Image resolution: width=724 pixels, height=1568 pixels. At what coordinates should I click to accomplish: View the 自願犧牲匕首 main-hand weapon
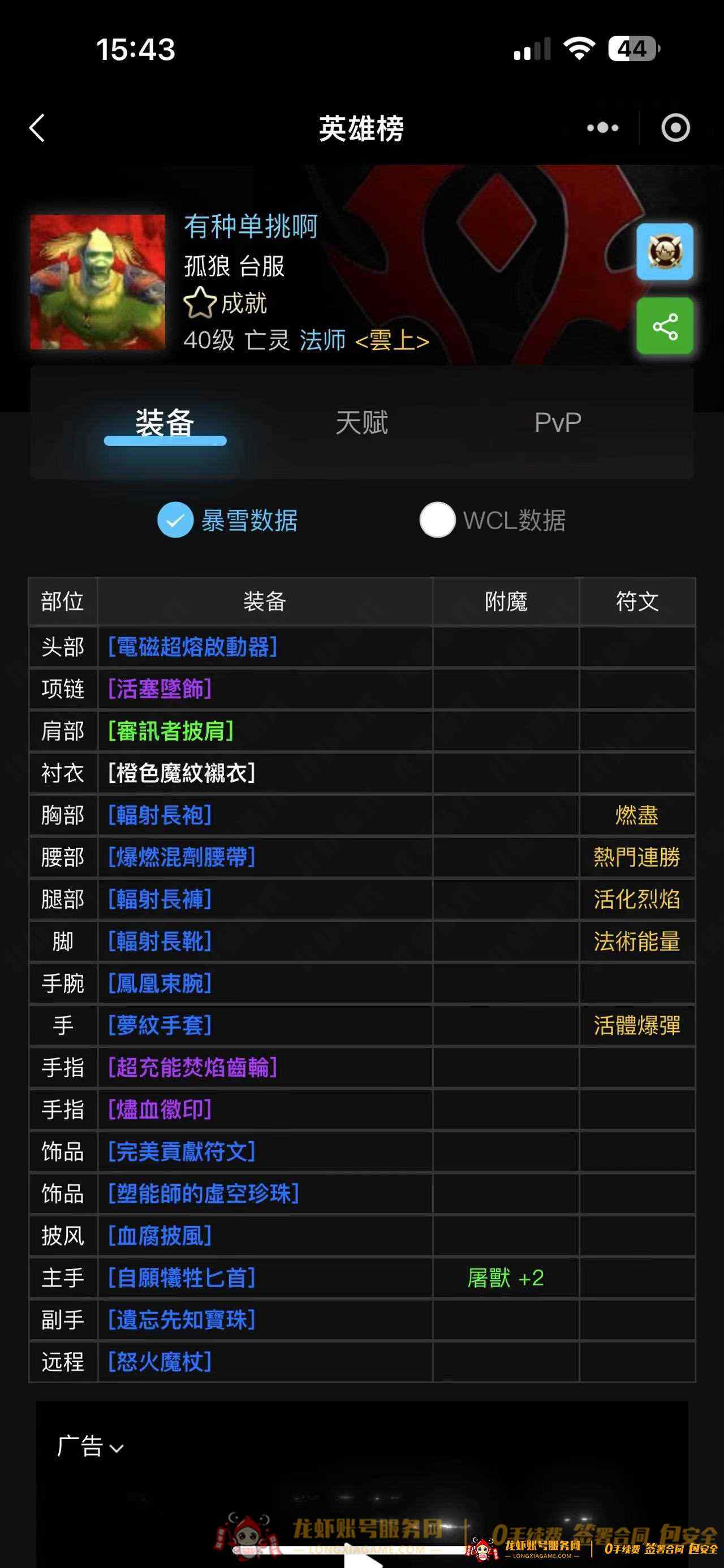[182, 1277]
